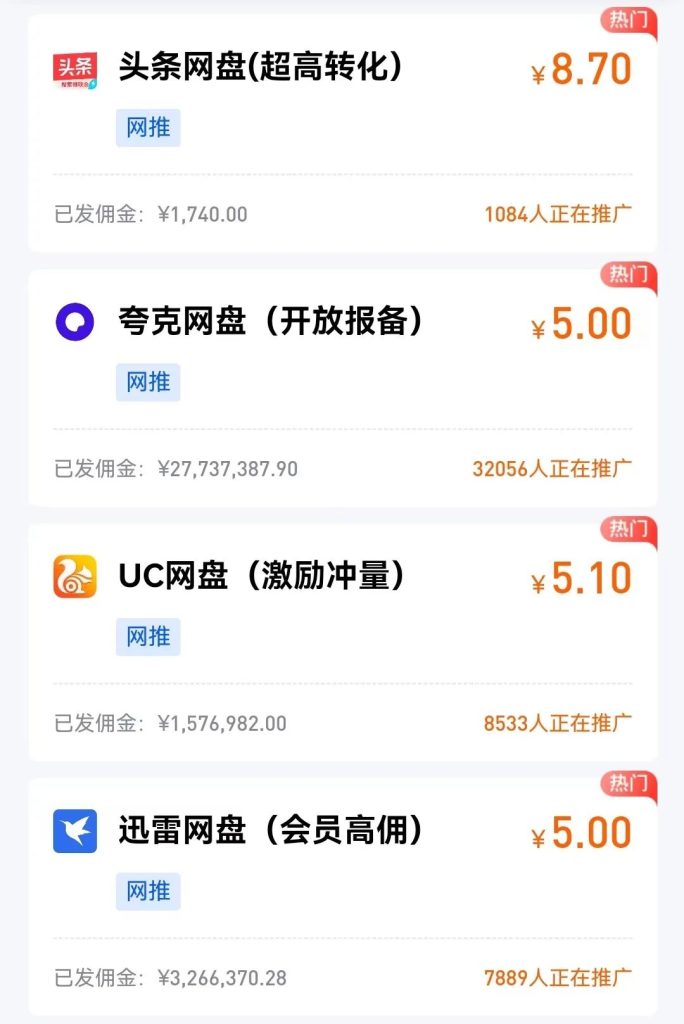The height and width of the screenshot is (1024, 684).
Task: Open the 迅雷网盘(会员高佣) card
Action: pyautogui.click(x=270, y=831)
